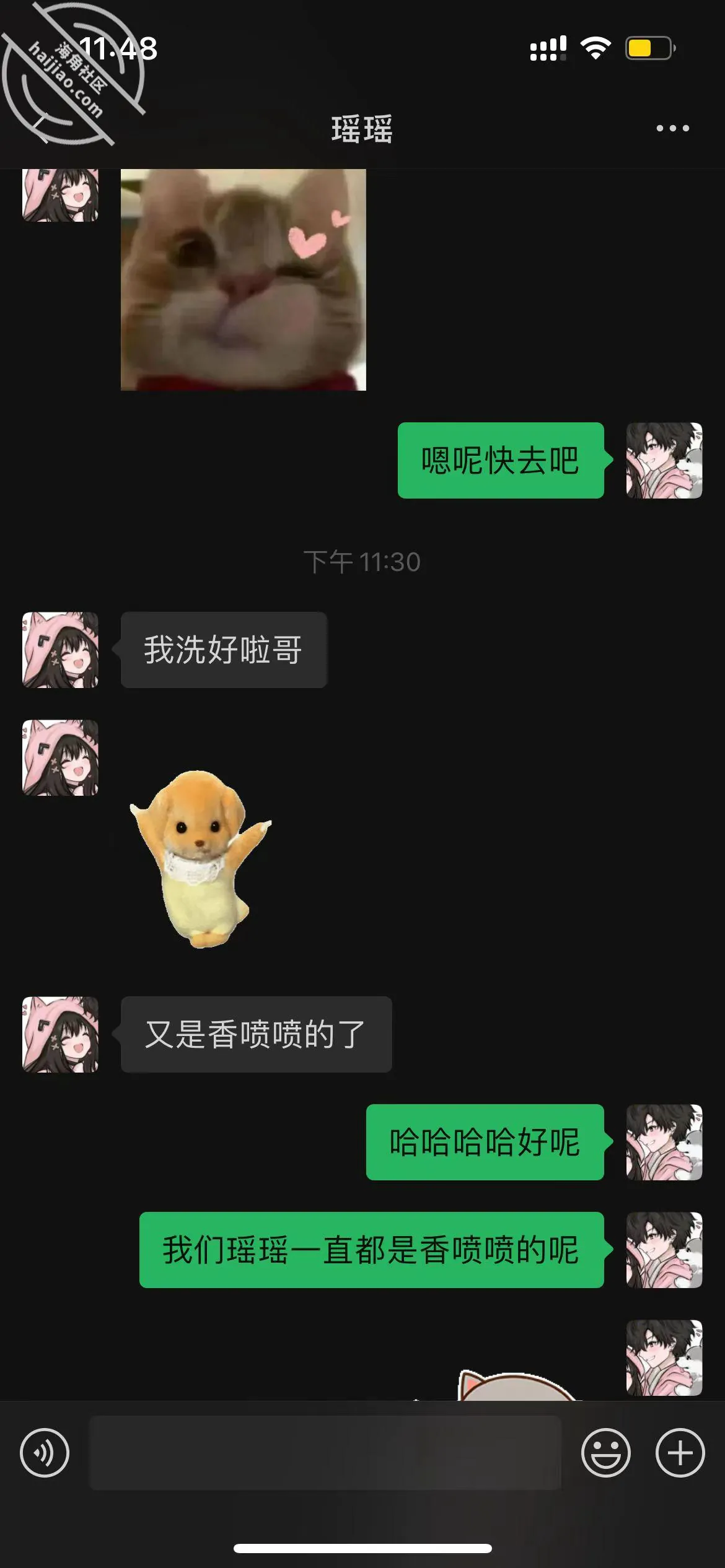
Task: Open my avatar beside 嗯呢快去吧
Action: pos(664,460)
